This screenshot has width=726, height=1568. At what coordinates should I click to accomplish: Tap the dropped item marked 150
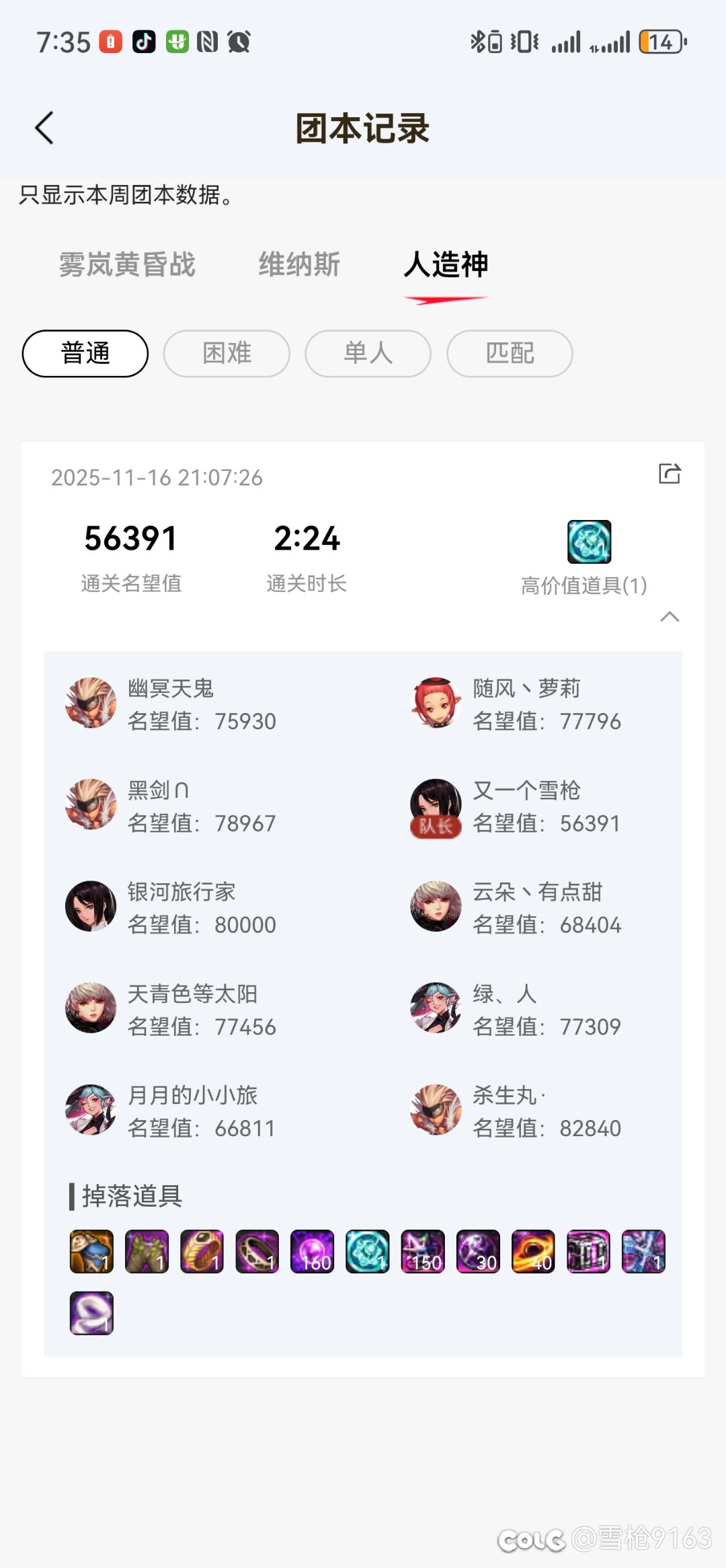click(423, 1251)
